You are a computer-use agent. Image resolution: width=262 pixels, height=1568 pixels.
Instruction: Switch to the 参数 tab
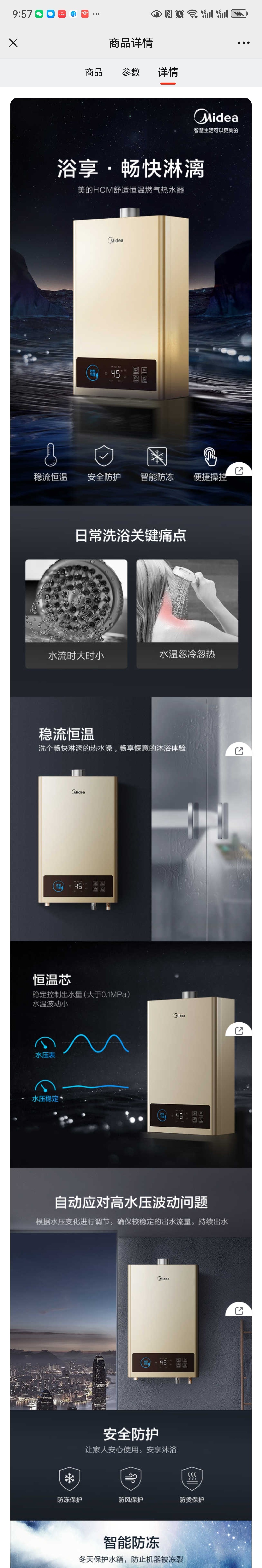coord(131,72)
